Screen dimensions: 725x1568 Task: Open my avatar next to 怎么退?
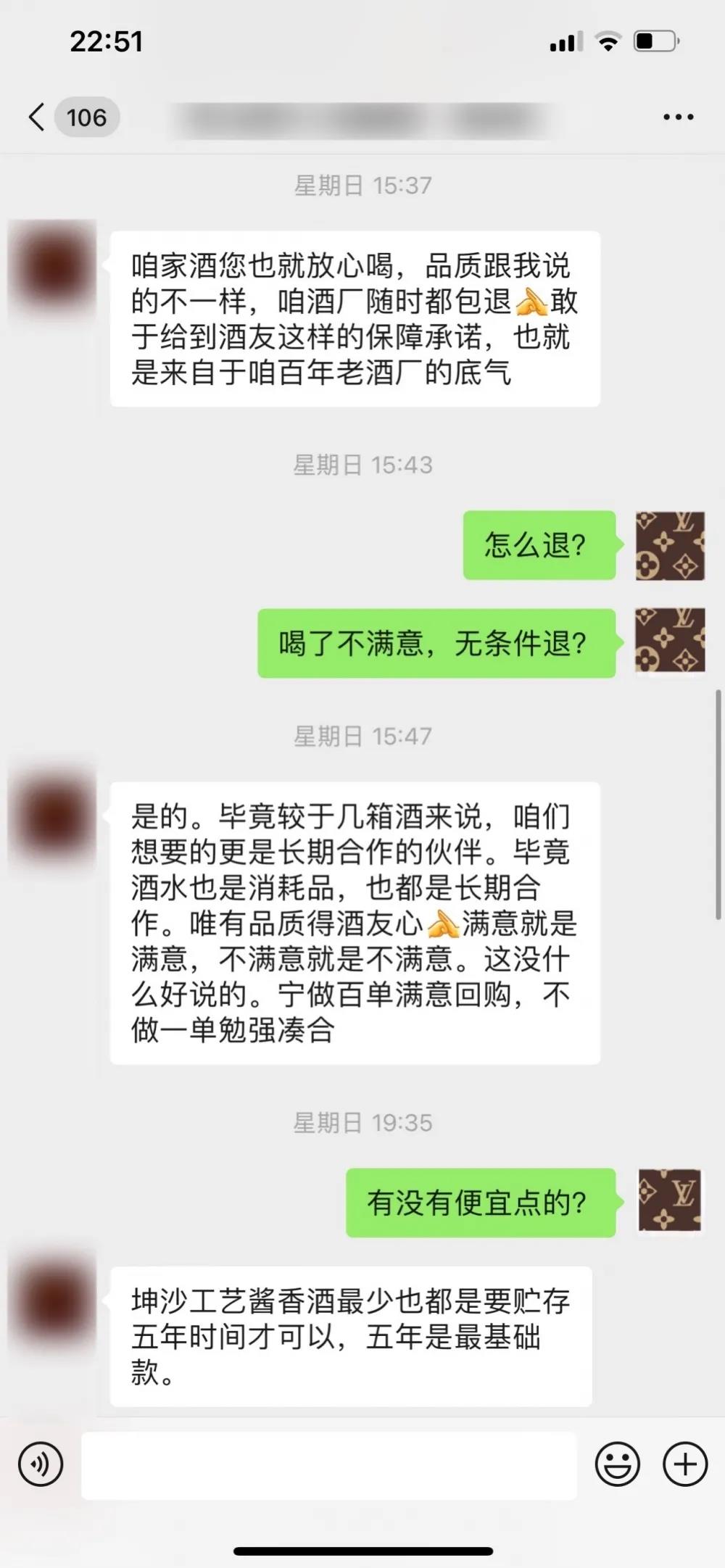point(670,545)
